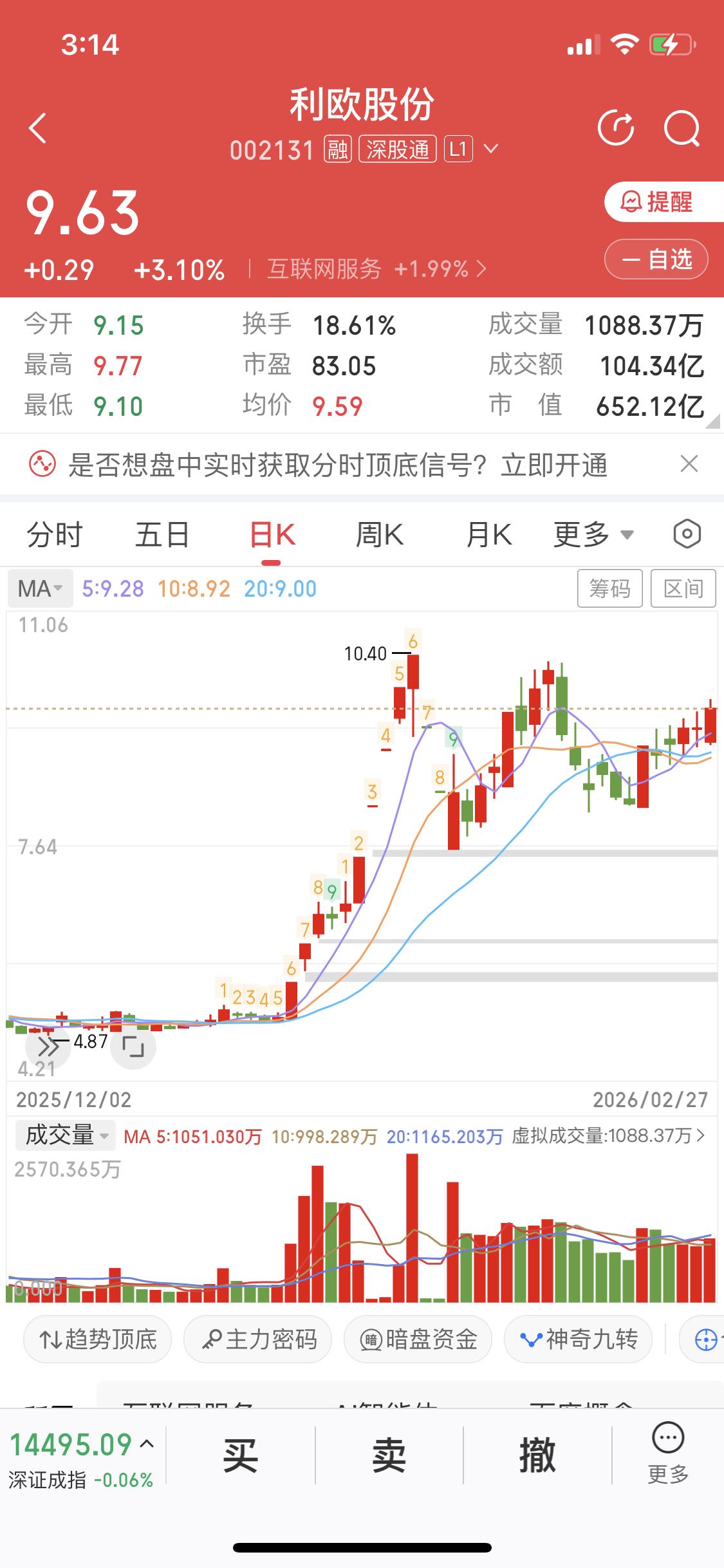The height and width of the screenshot is (1568, 724).
Task: Open chart settings via target icon beside 月K
Action: click(x=686, y=533)
